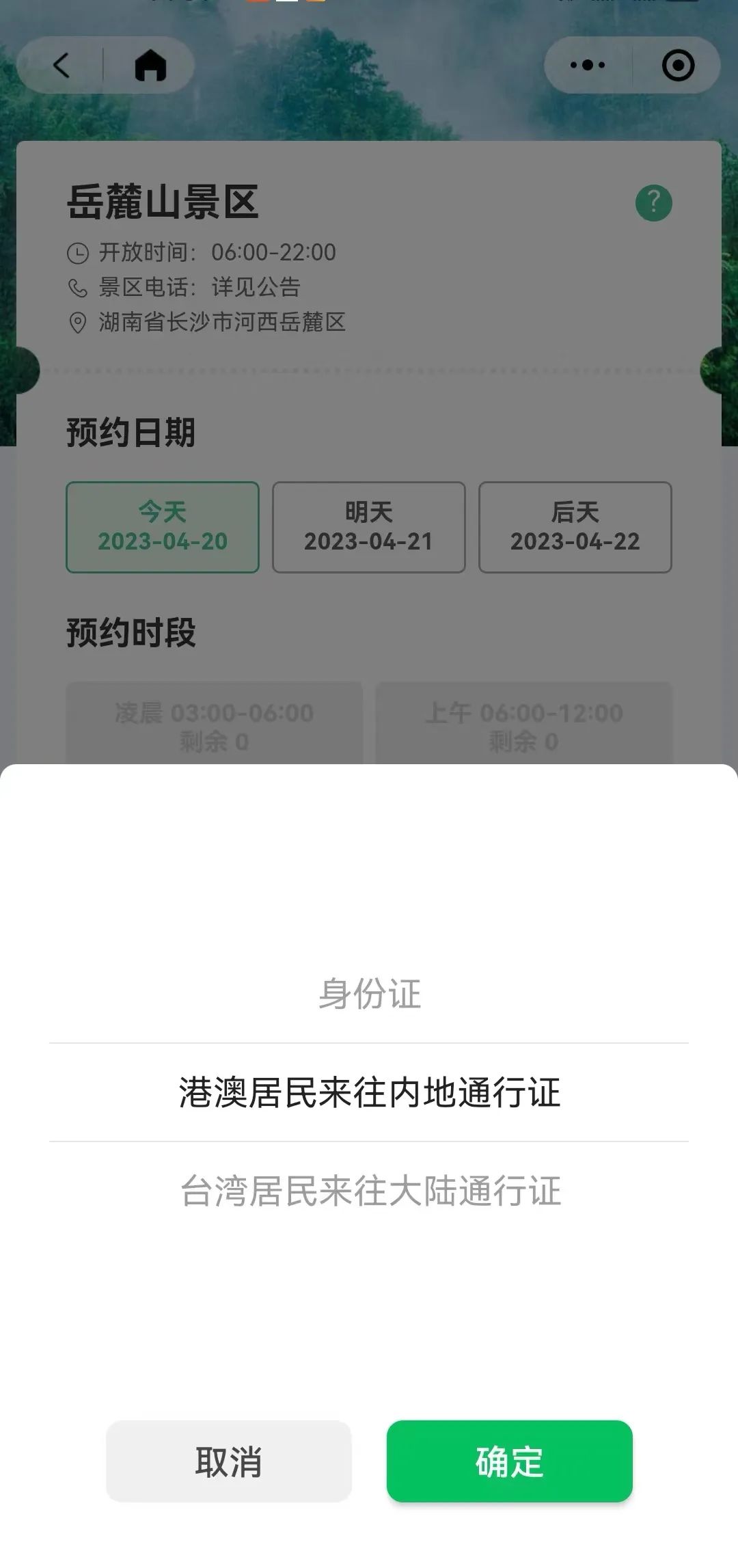Confirm the selection with 确定
The image size is (738, 1568).
click(509, 1461)
